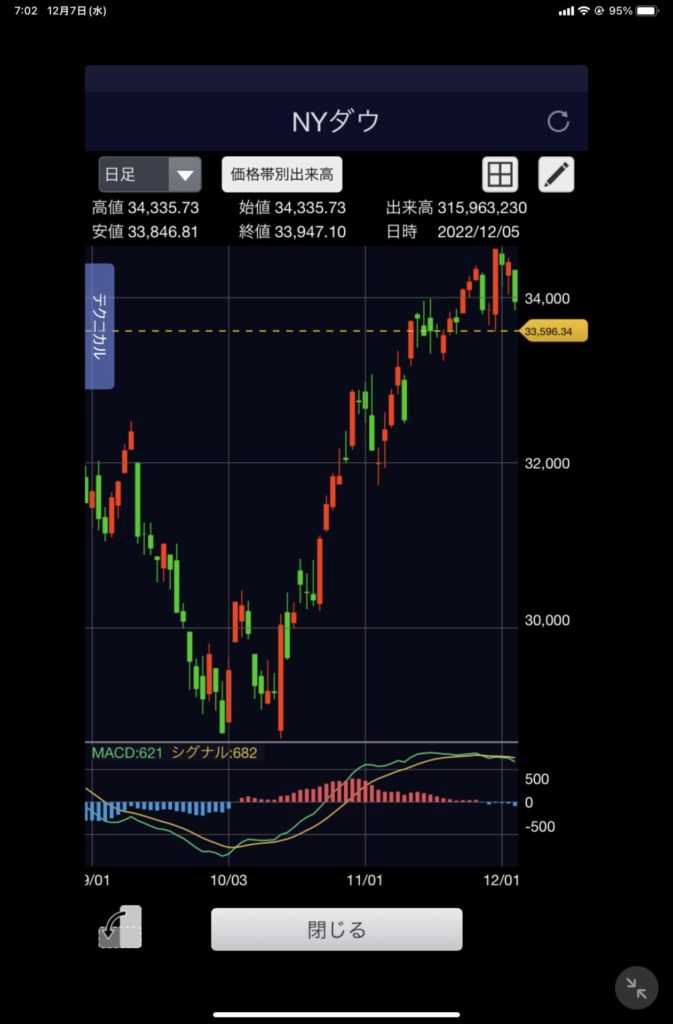Open the 日足 timeframe dropdown

click(x=150, y=175)
